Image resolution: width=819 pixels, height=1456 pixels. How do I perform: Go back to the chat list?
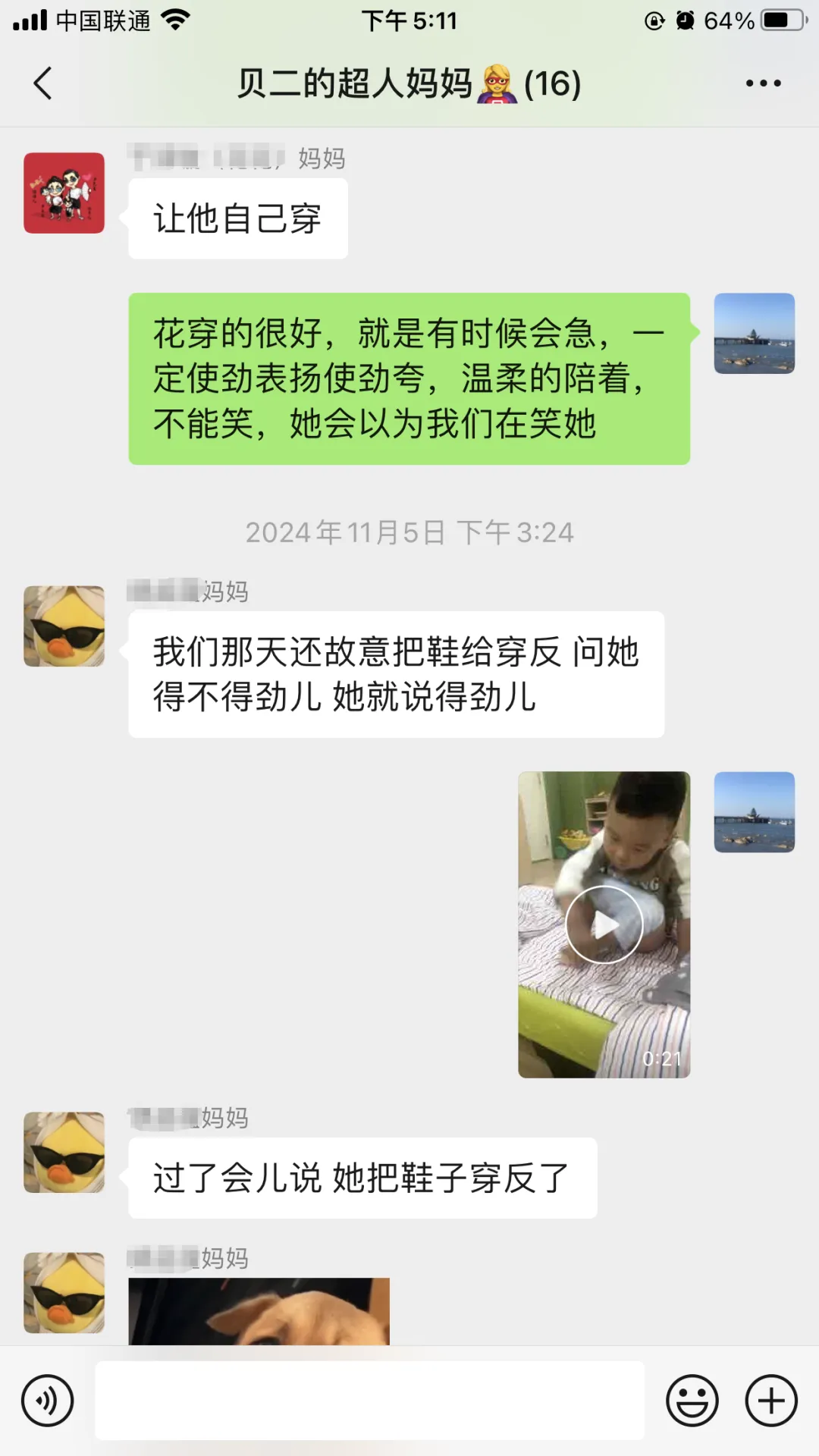coord(43,83)
